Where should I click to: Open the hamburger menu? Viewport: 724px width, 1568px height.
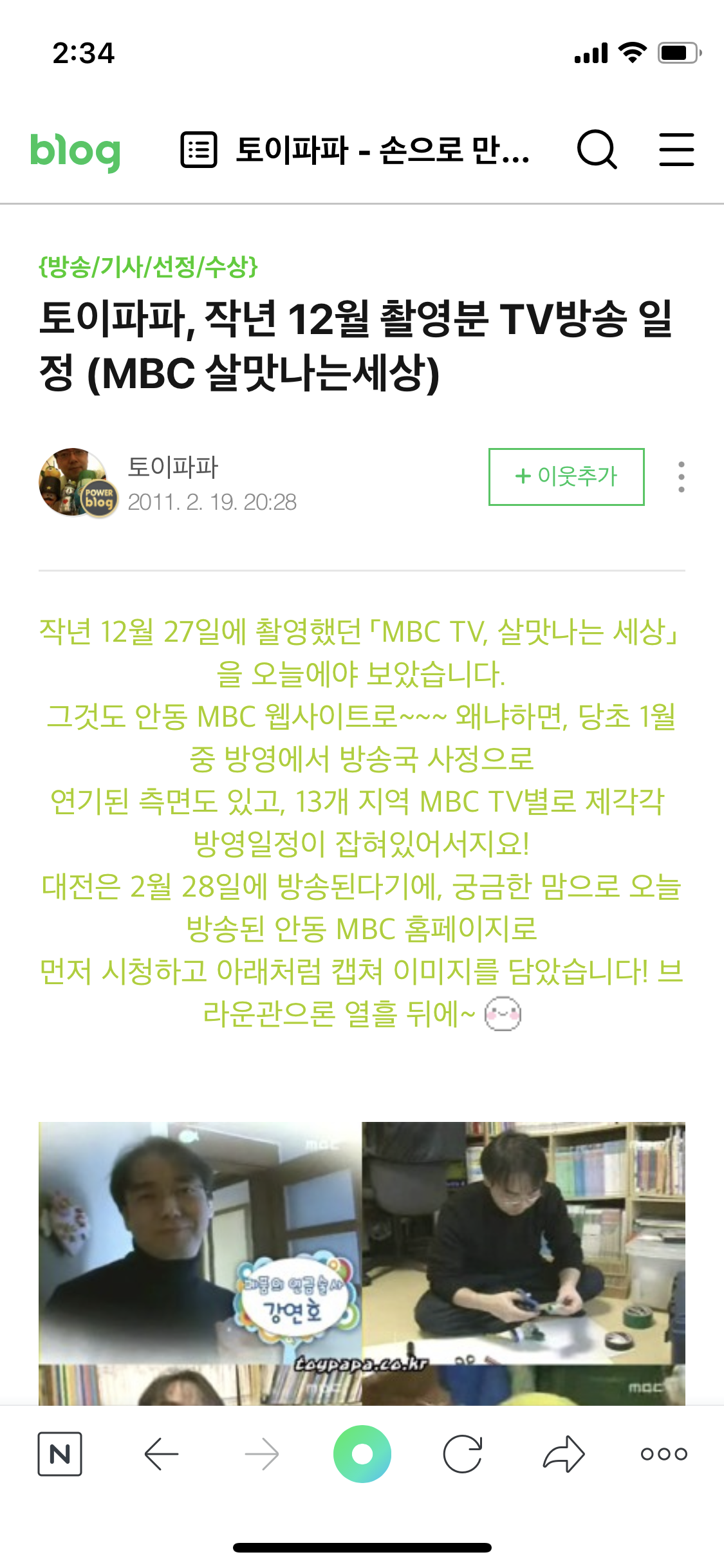(676, 150)
